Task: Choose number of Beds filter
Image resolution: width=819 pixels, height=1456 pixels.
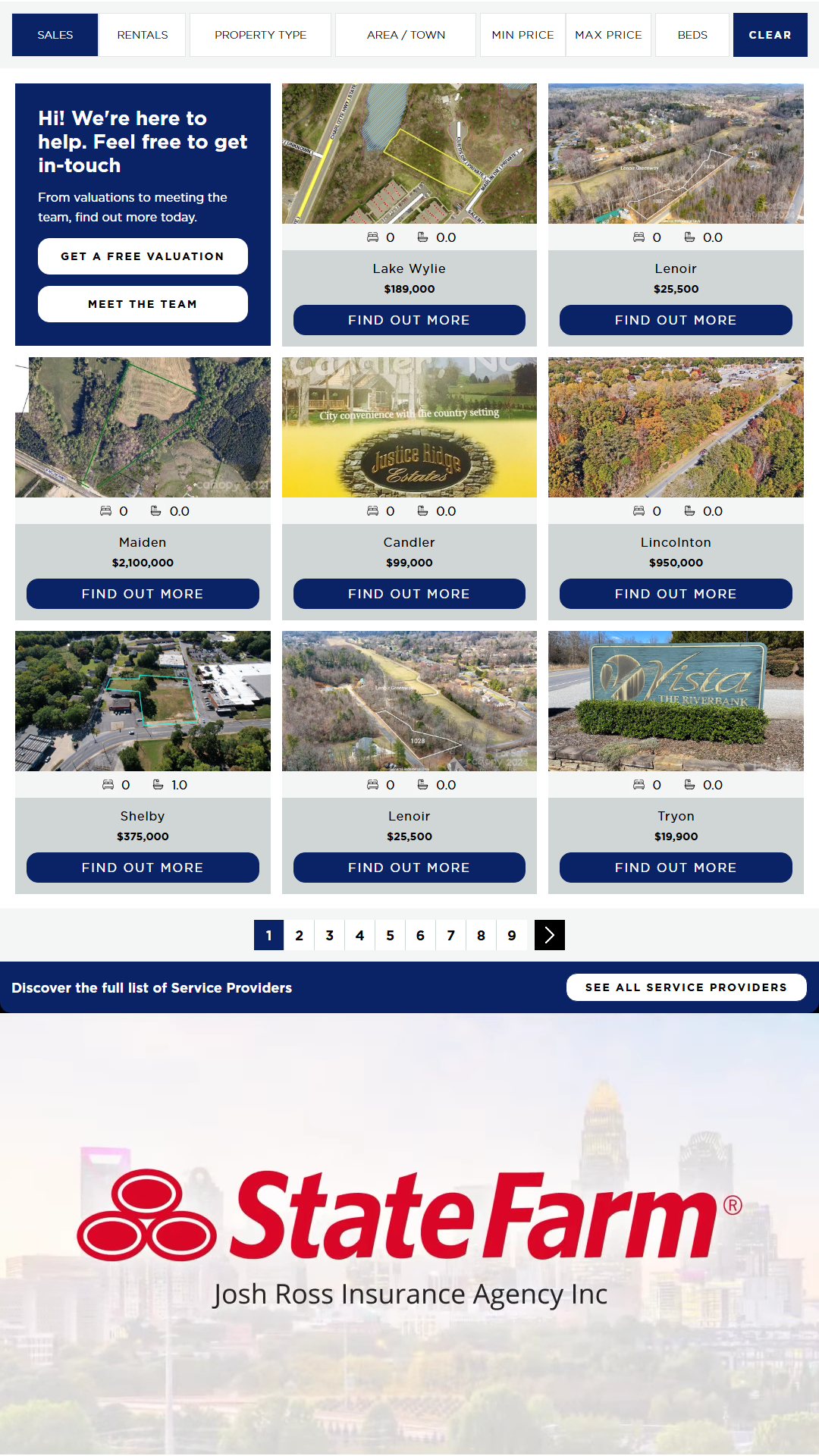Action: tap(692, 35)
